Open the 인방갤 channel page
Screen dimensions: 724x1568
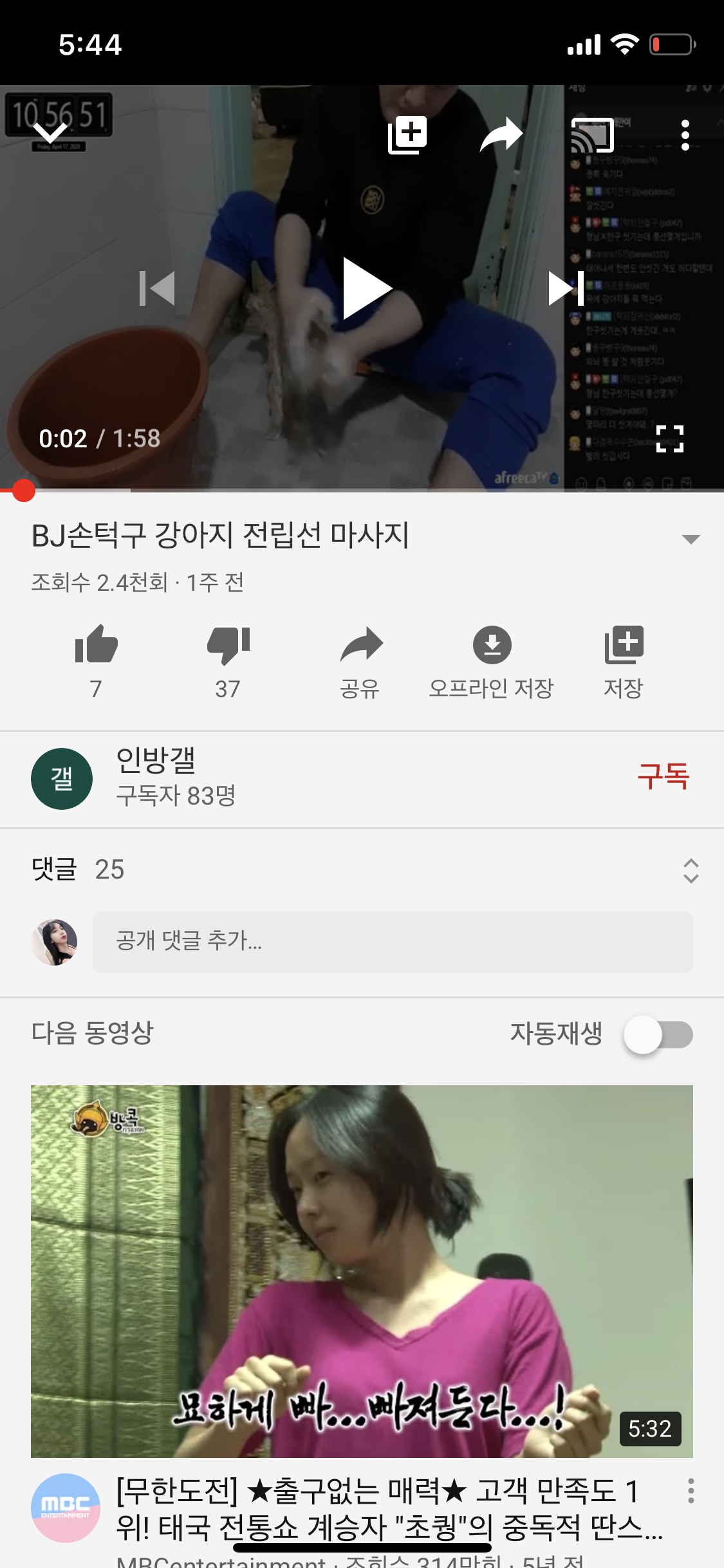point(155,778)
